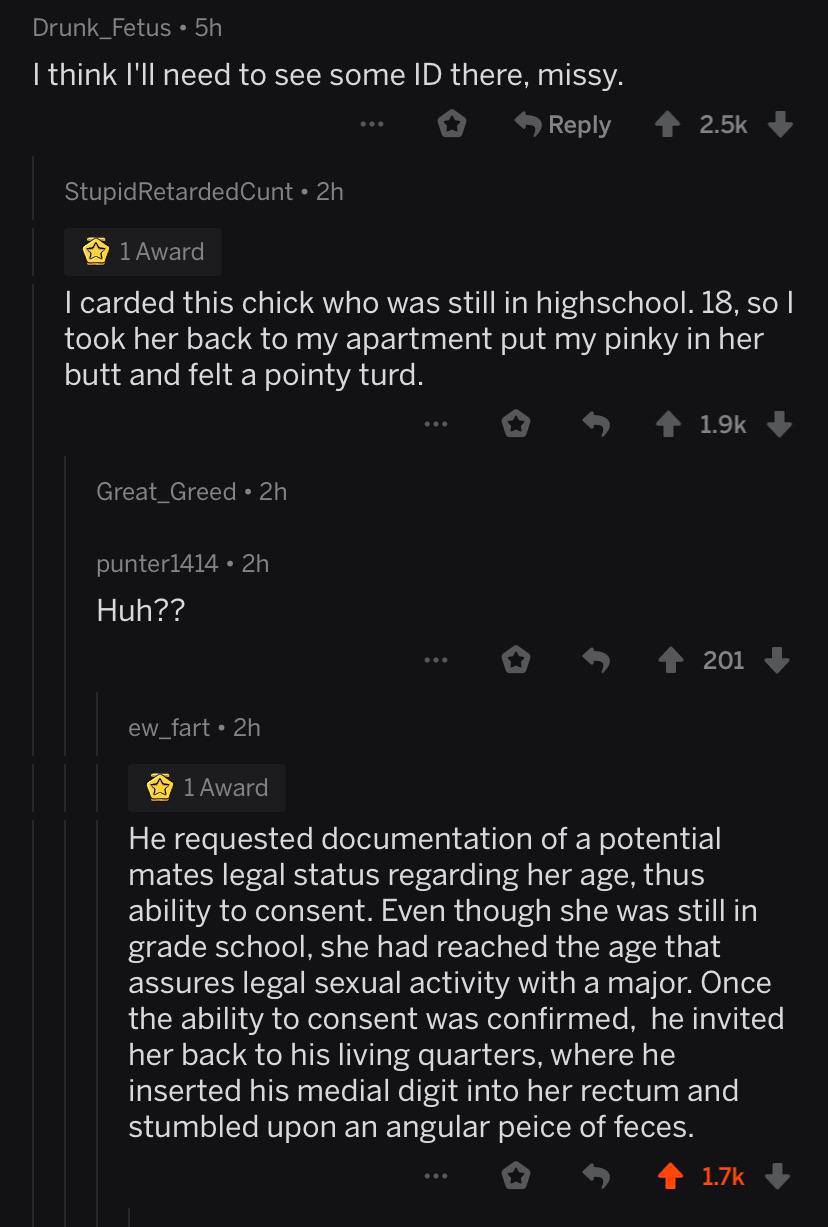Save Drunk_Fetus's comment using the star icon

(451, 124)
